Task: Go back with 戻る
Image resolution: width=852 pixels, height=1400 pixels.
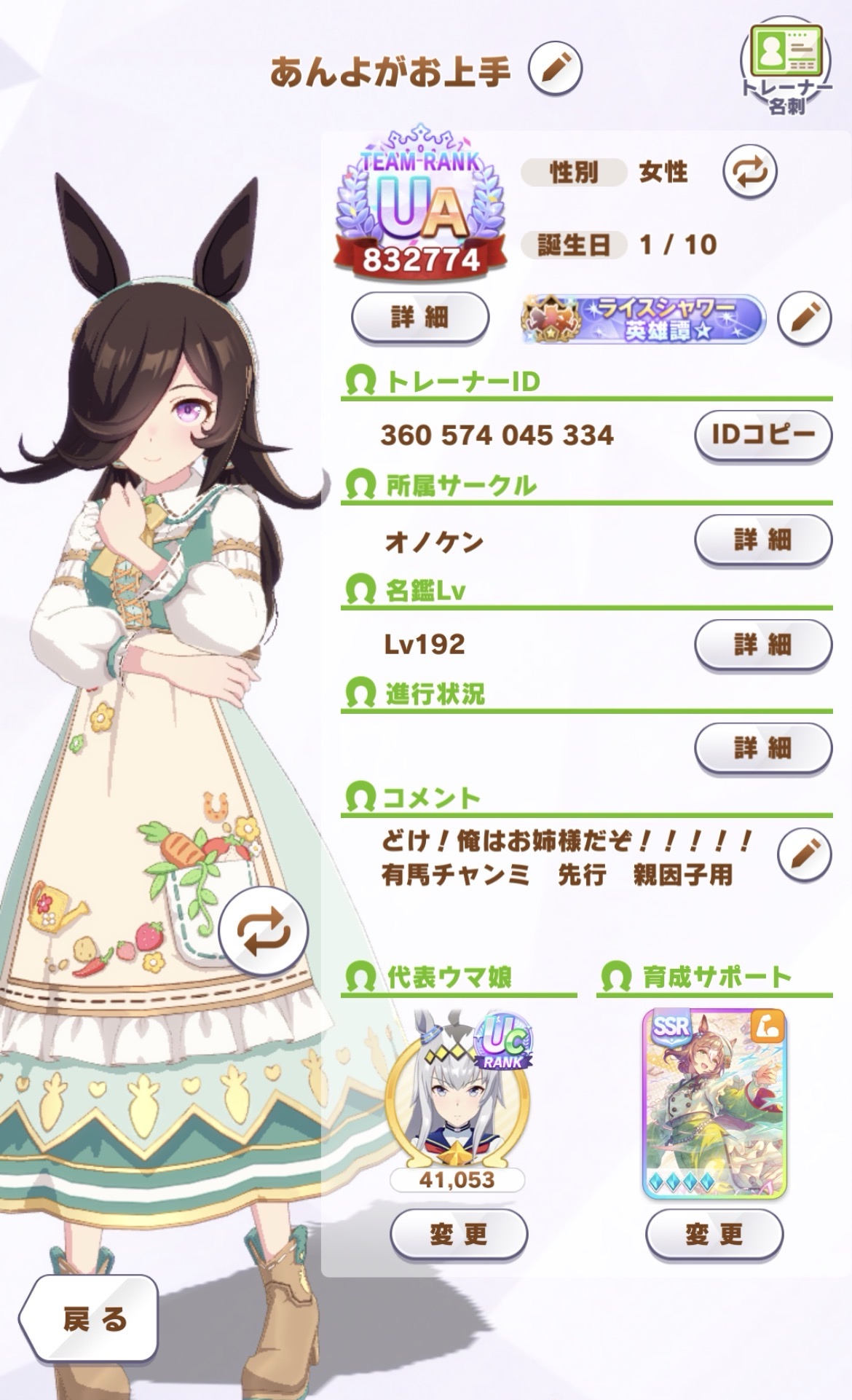Action: 89,1319
